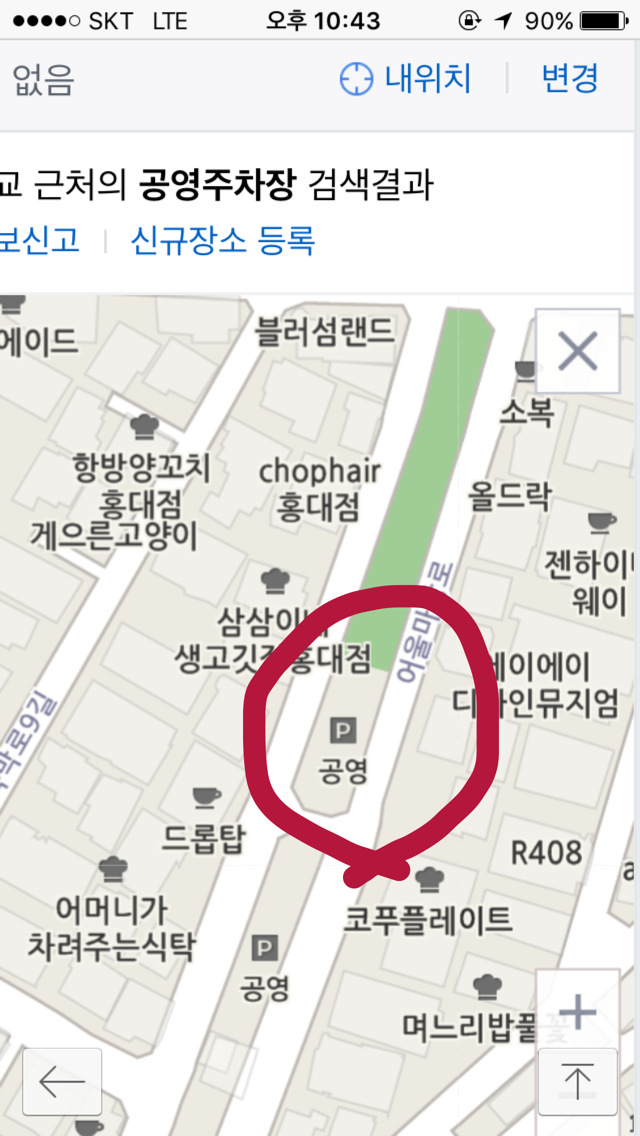The width and height of the screenshot is (640, 1136).
Task: Zoom in with the plus button
Action: tap(577, 1011)
